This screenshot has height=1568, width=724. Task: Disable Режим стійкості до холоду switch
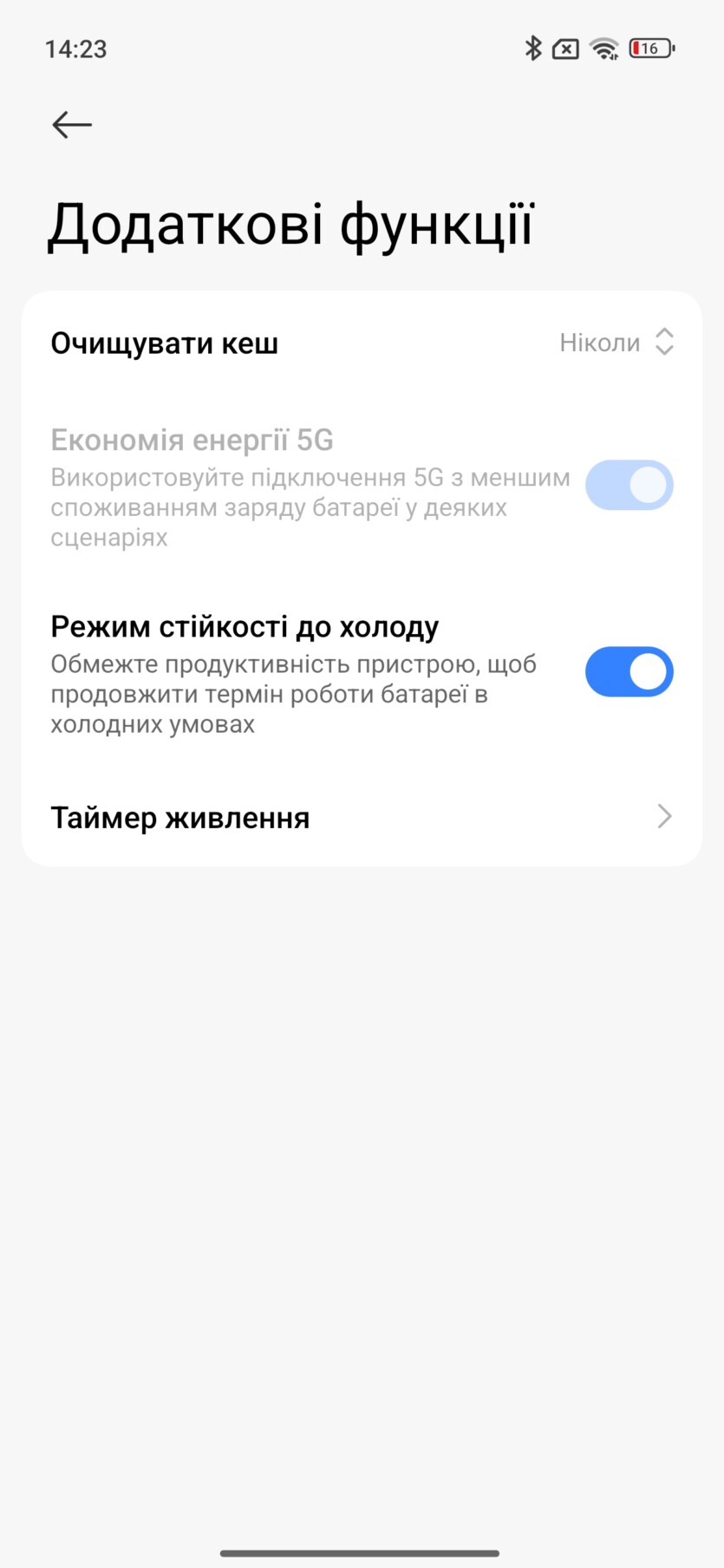tap(629, 671)
